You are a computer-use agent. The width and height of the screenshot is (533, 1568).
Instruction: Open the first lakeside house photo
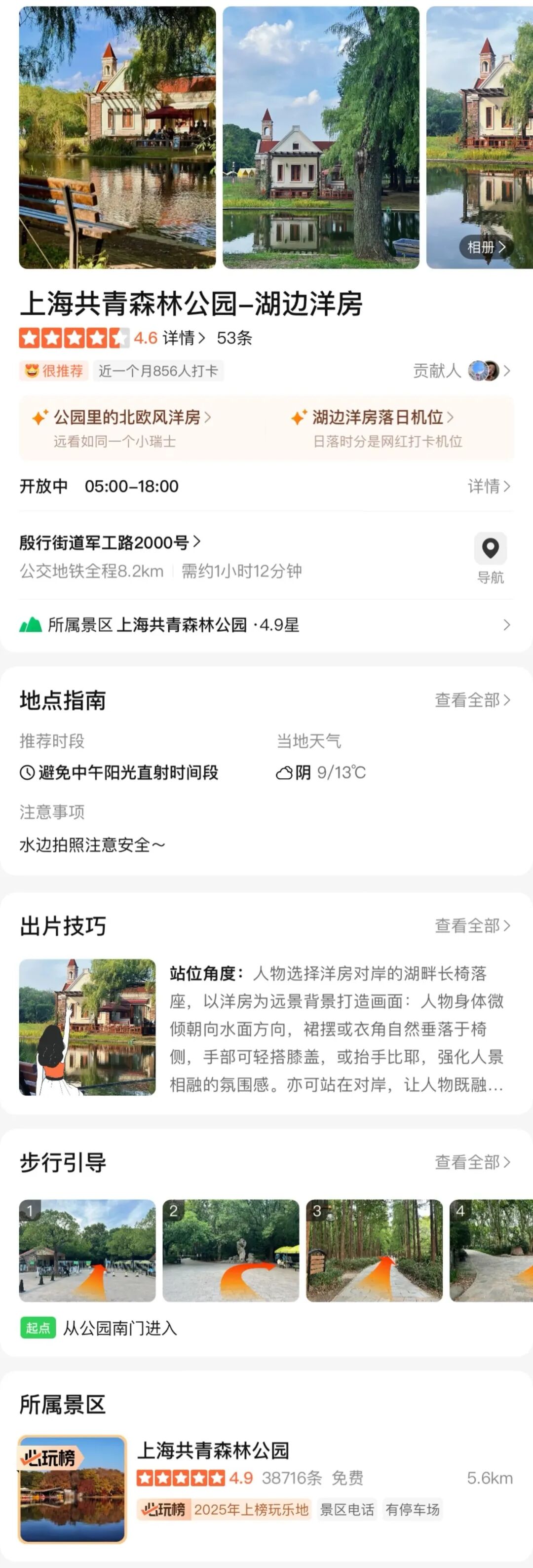coord(117,138)
